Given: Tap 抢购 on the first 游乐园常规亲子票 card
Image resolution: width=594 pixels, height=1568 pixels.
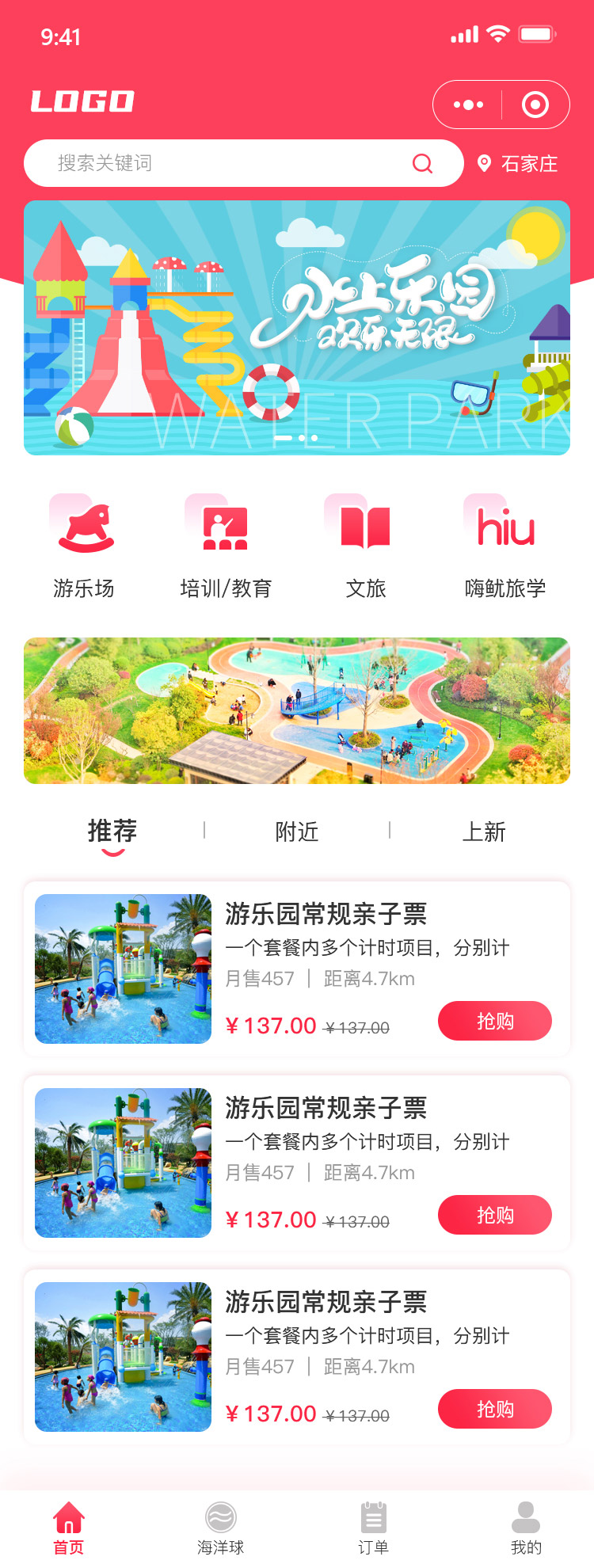Looking at the screenshot, I should [x=495, y=1021].
